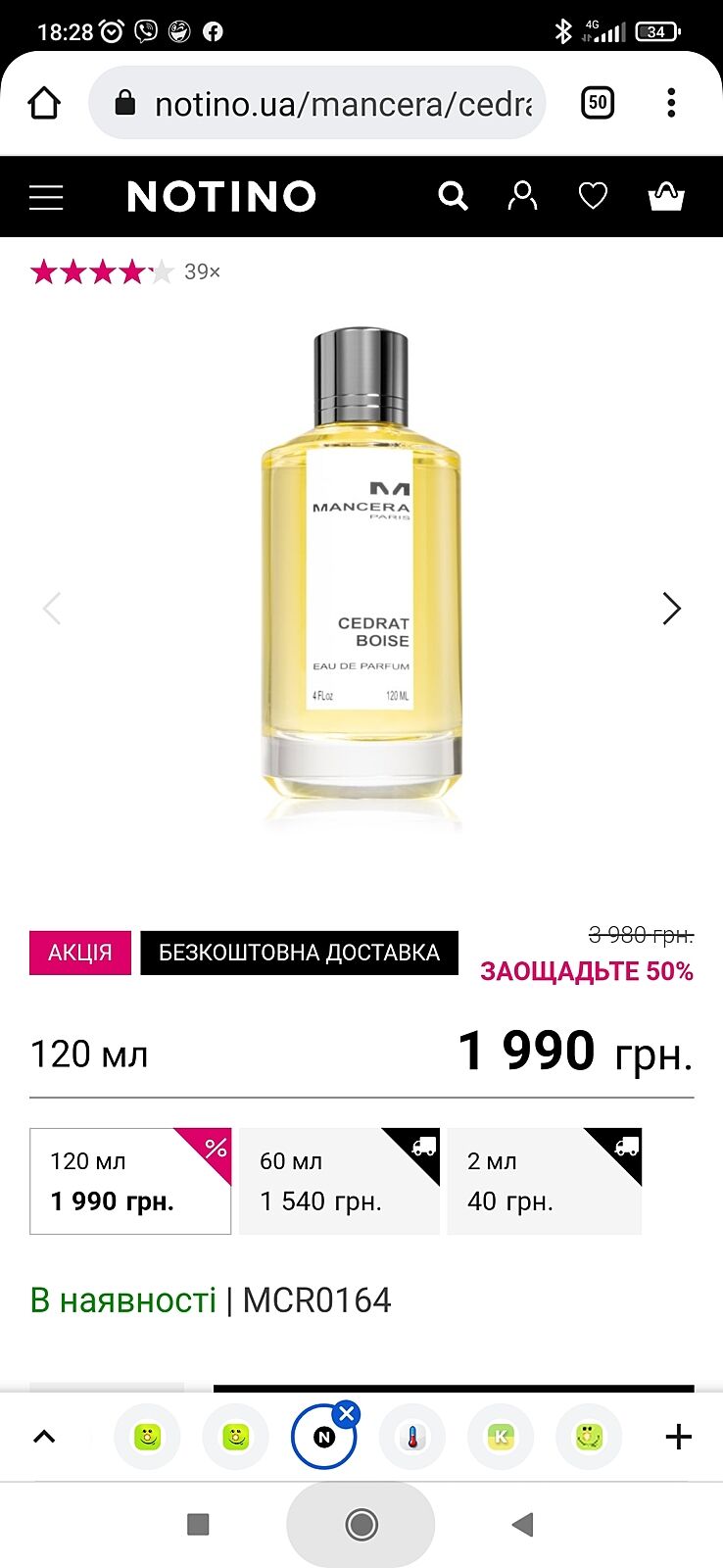
Task: Open the user account icon
Action: [522, 196]
